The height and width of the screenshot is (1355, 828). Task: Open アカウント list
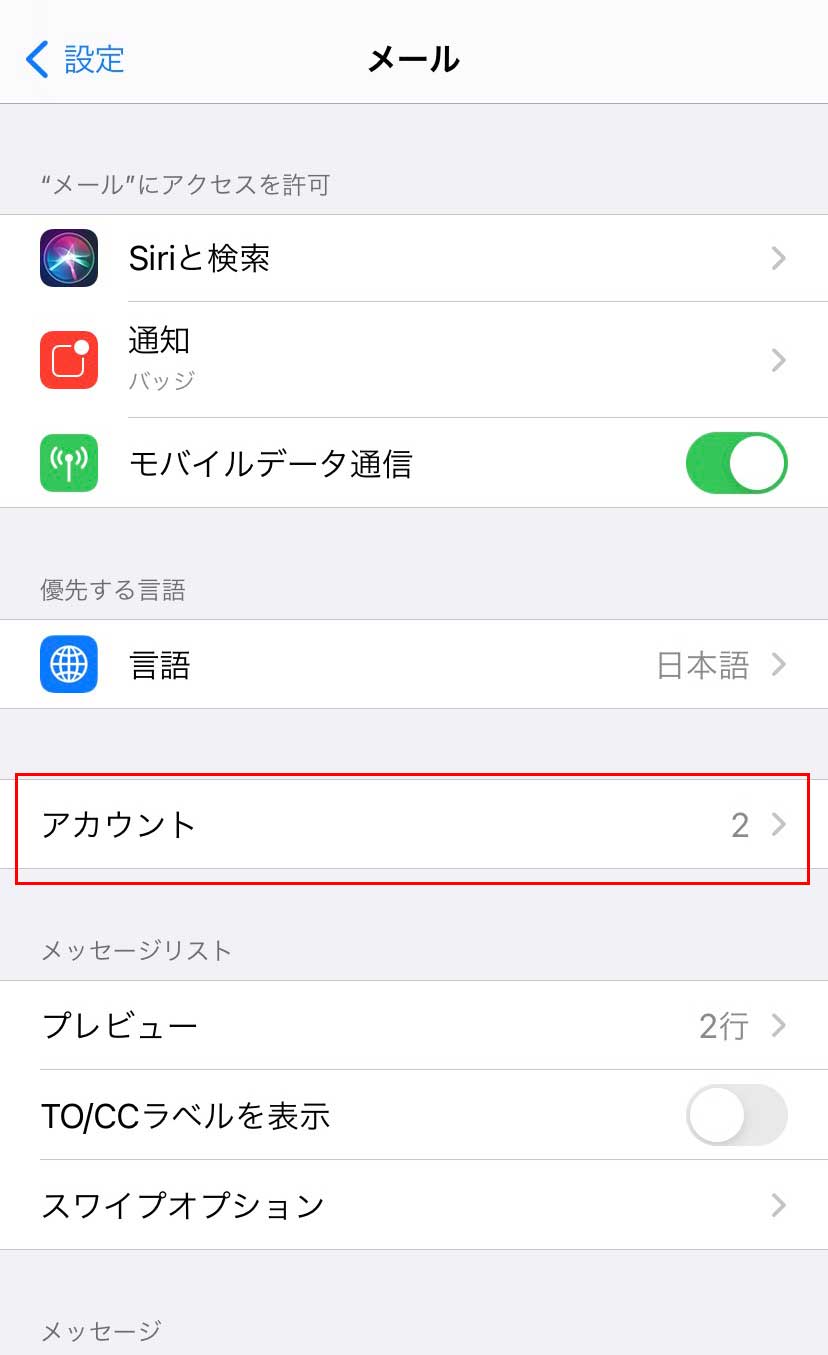pos(414,825)
